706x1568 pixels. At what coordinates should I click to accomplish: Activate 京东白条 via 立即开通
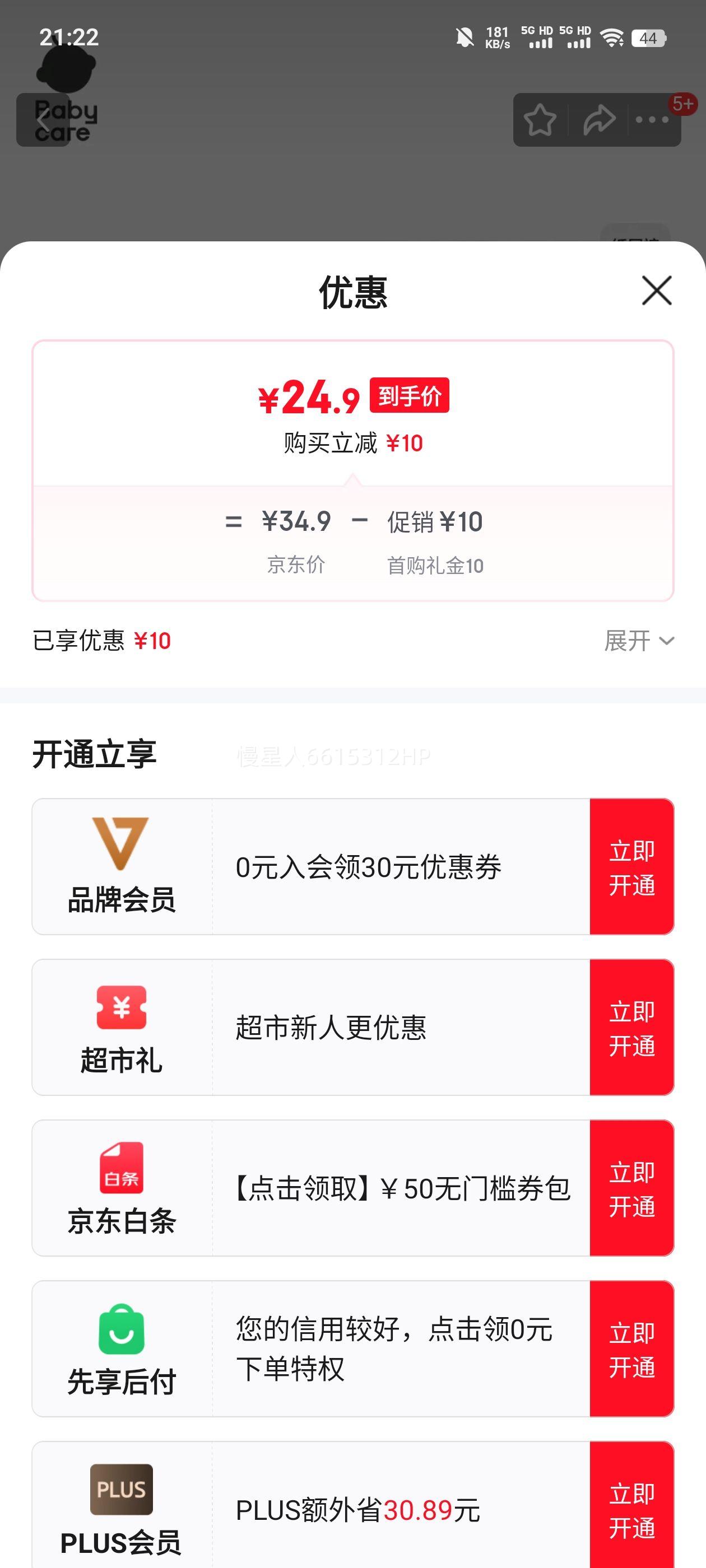(631, 1188)
